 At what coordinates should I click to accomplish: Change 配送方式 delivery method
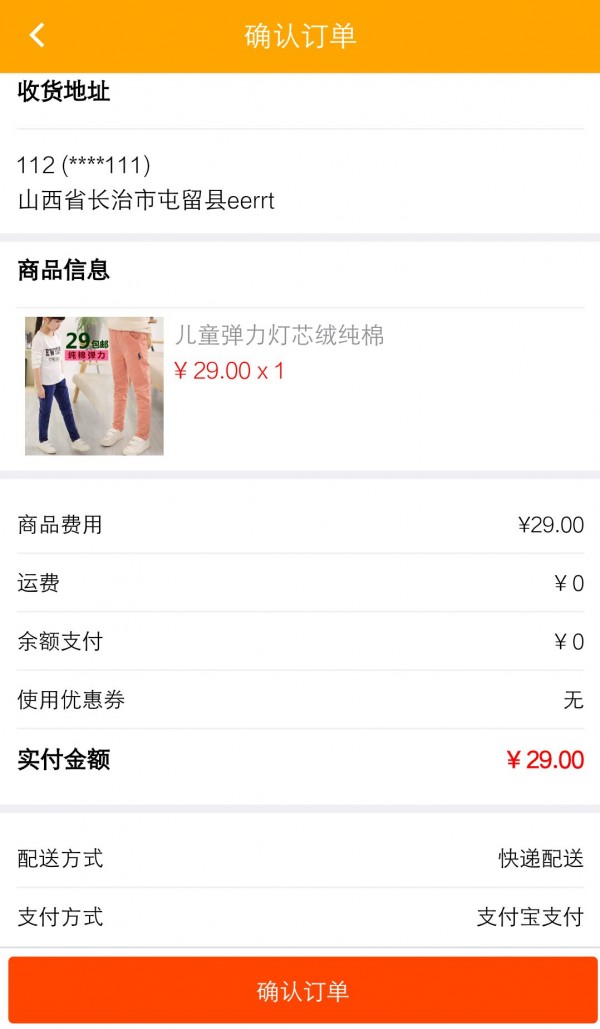(x=300, y=859)
